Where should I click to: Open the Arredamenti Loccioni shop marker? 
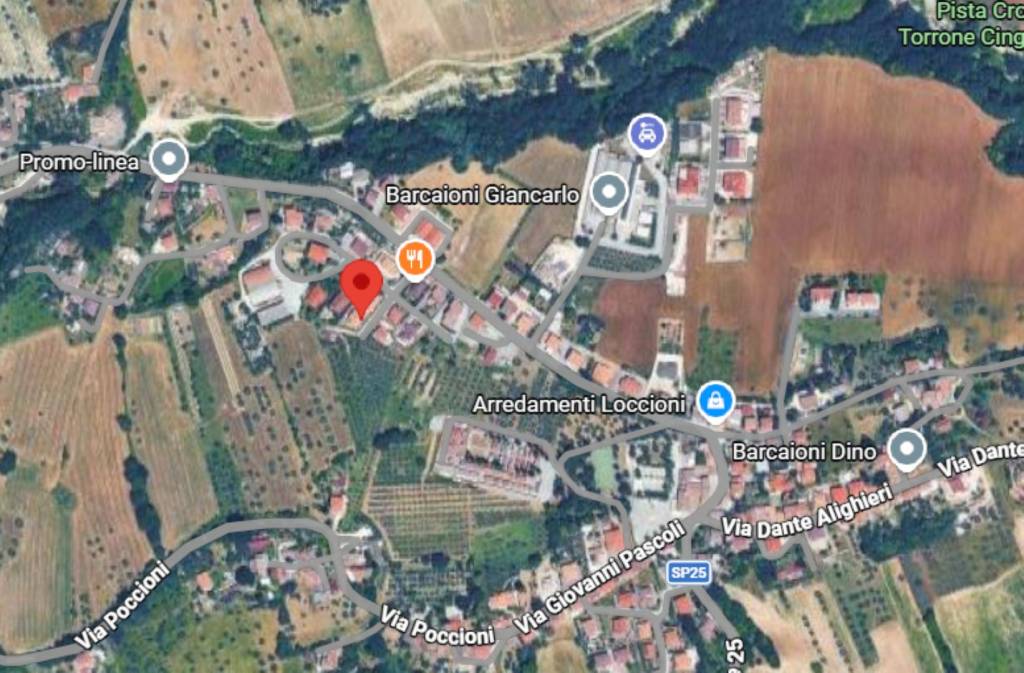pos(715,402)
